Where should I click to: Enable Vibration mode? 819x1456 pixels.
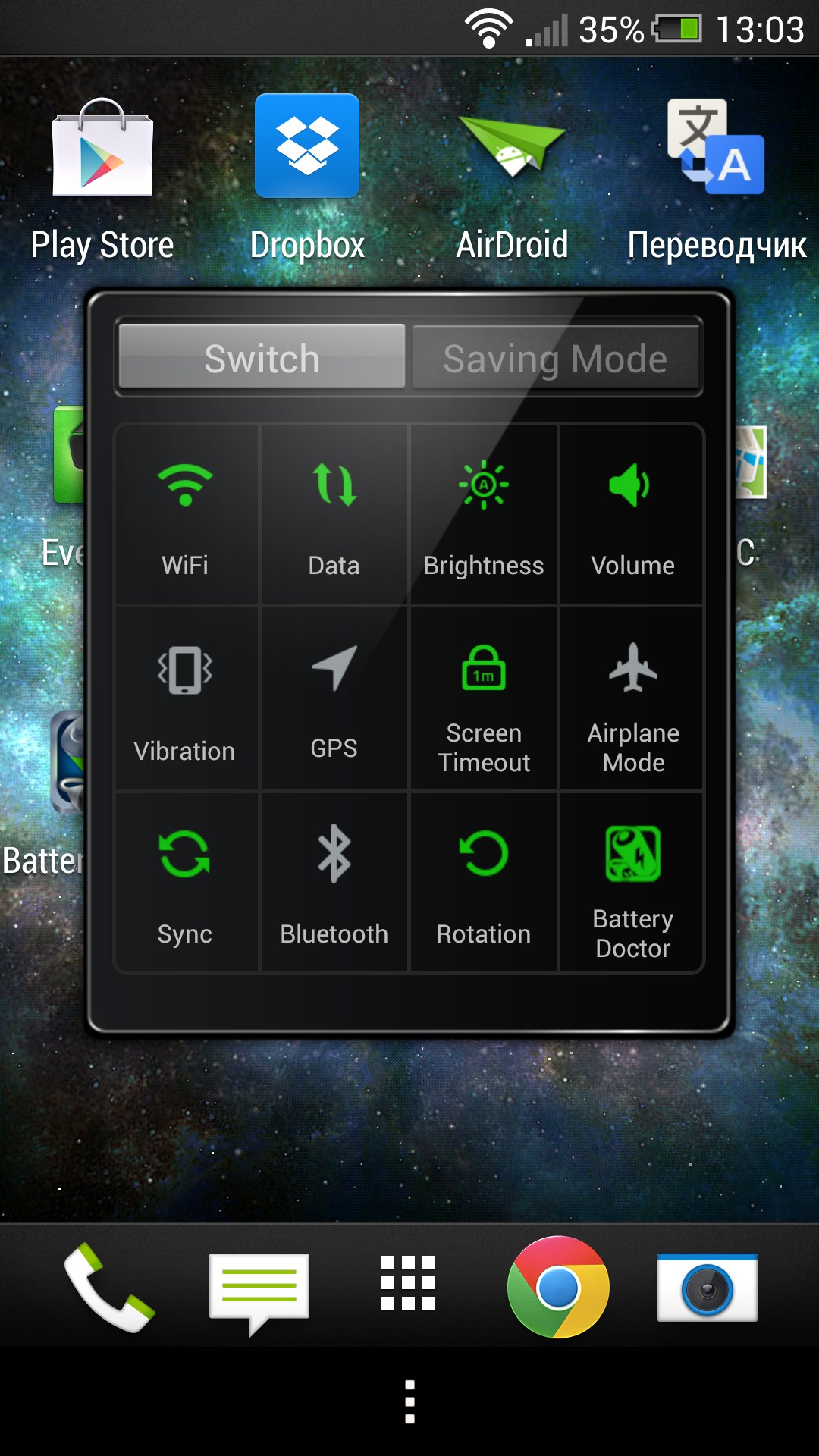185,699
